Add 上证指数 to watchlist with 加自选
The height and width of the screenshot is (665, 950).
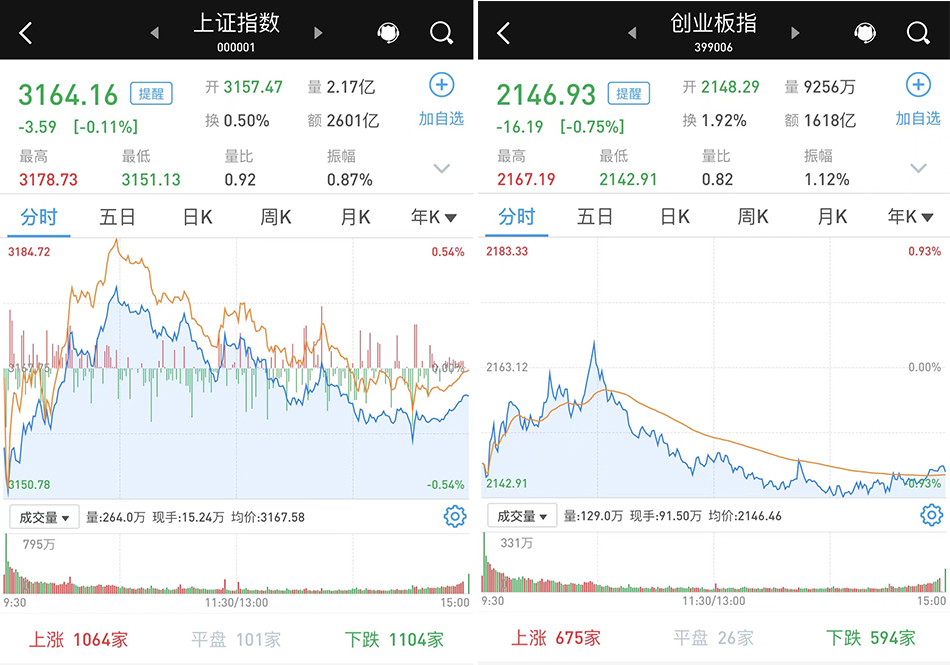441,100
